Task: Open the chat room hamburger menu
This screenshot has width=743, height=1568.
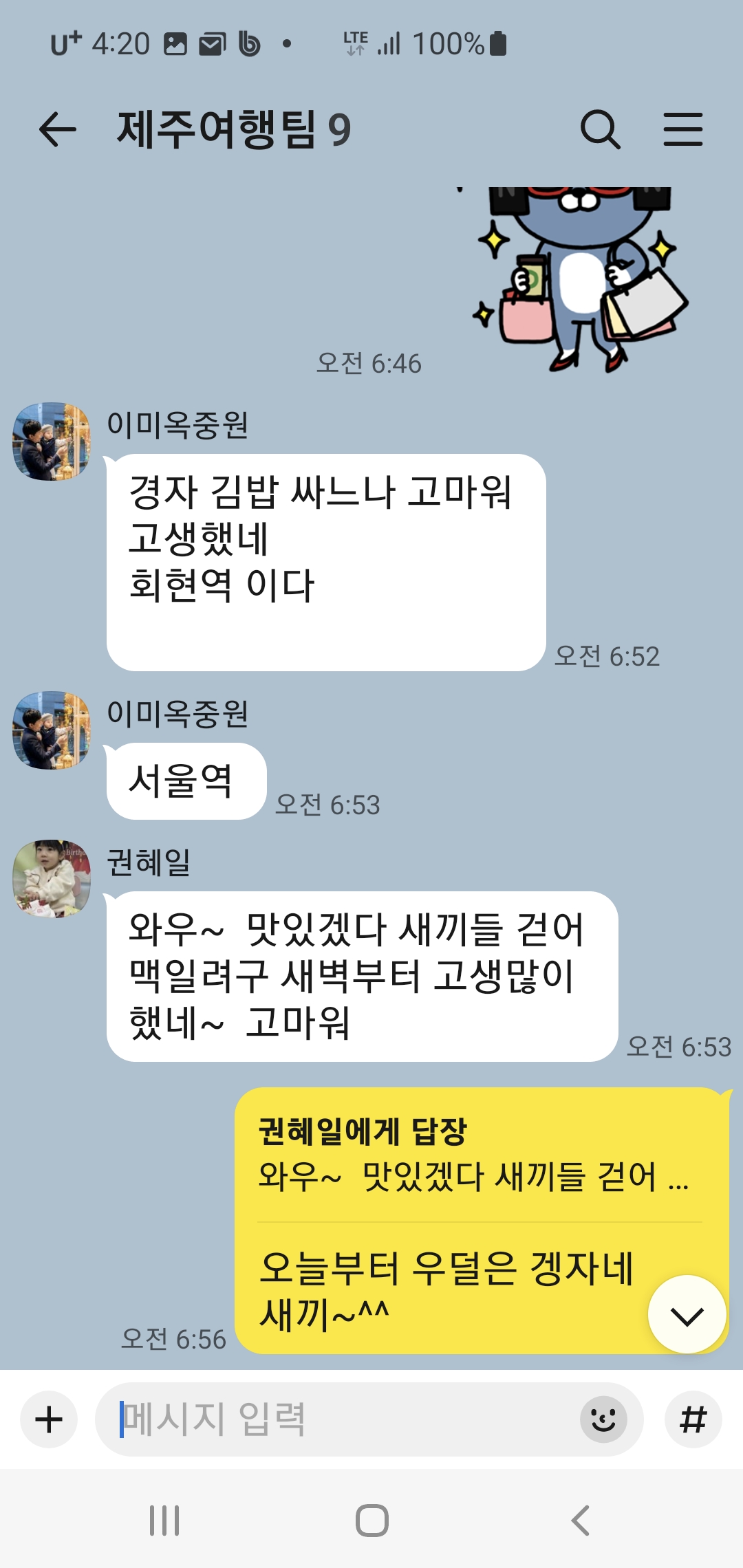Action: [682, 130]
